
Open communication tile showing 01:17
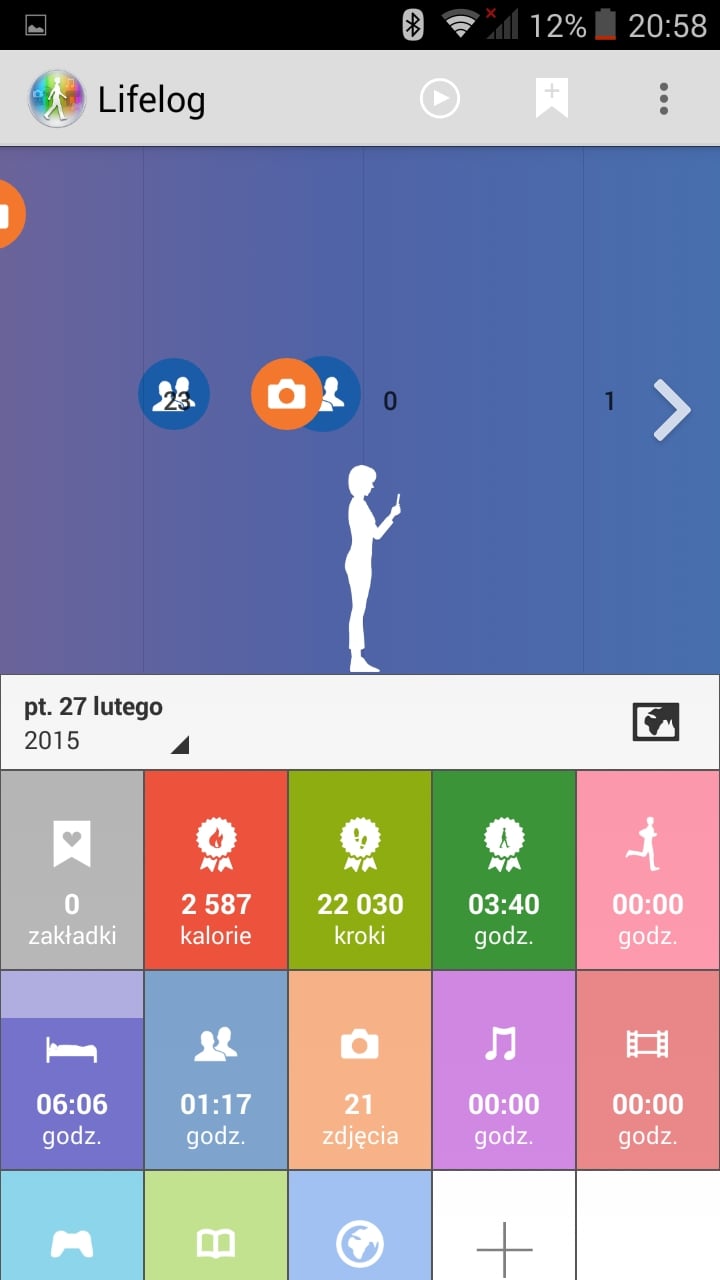tap(216, 1070)
